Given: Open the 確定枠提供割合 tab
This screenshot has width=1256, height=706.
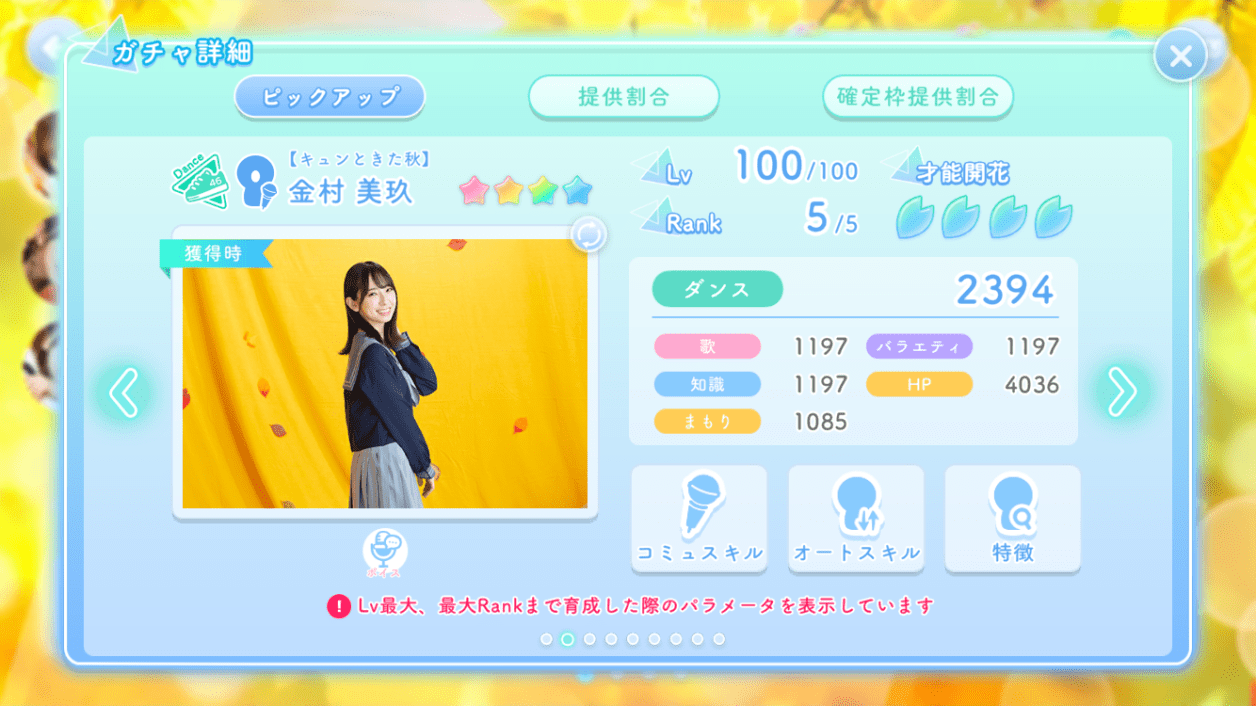Looking at the screenshot, I should point(918,97).
